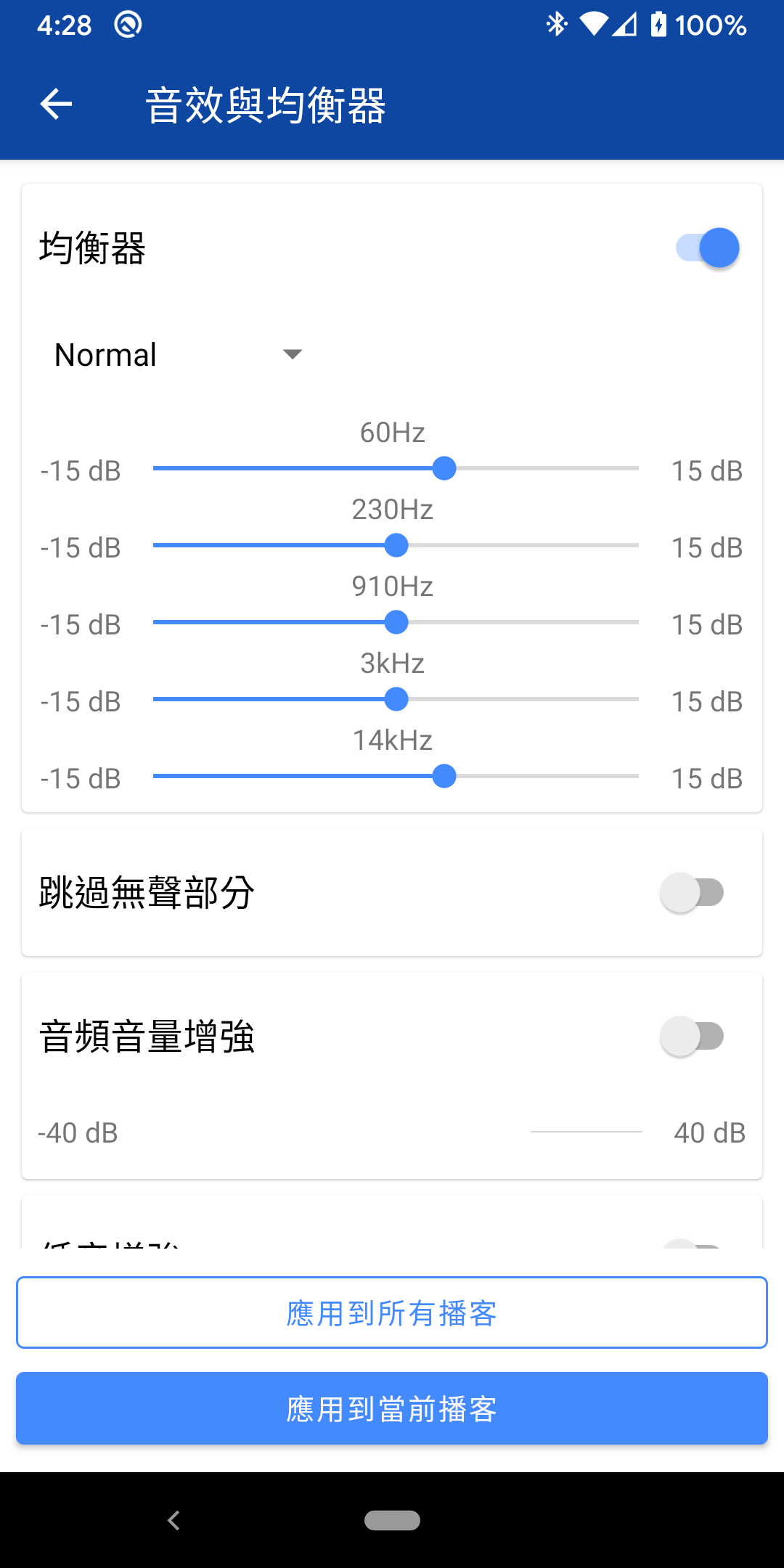Screen dimensions: 784x1568
Task: Enable 跳過無聲部分 switch
Action: click(x=692, y=893)
